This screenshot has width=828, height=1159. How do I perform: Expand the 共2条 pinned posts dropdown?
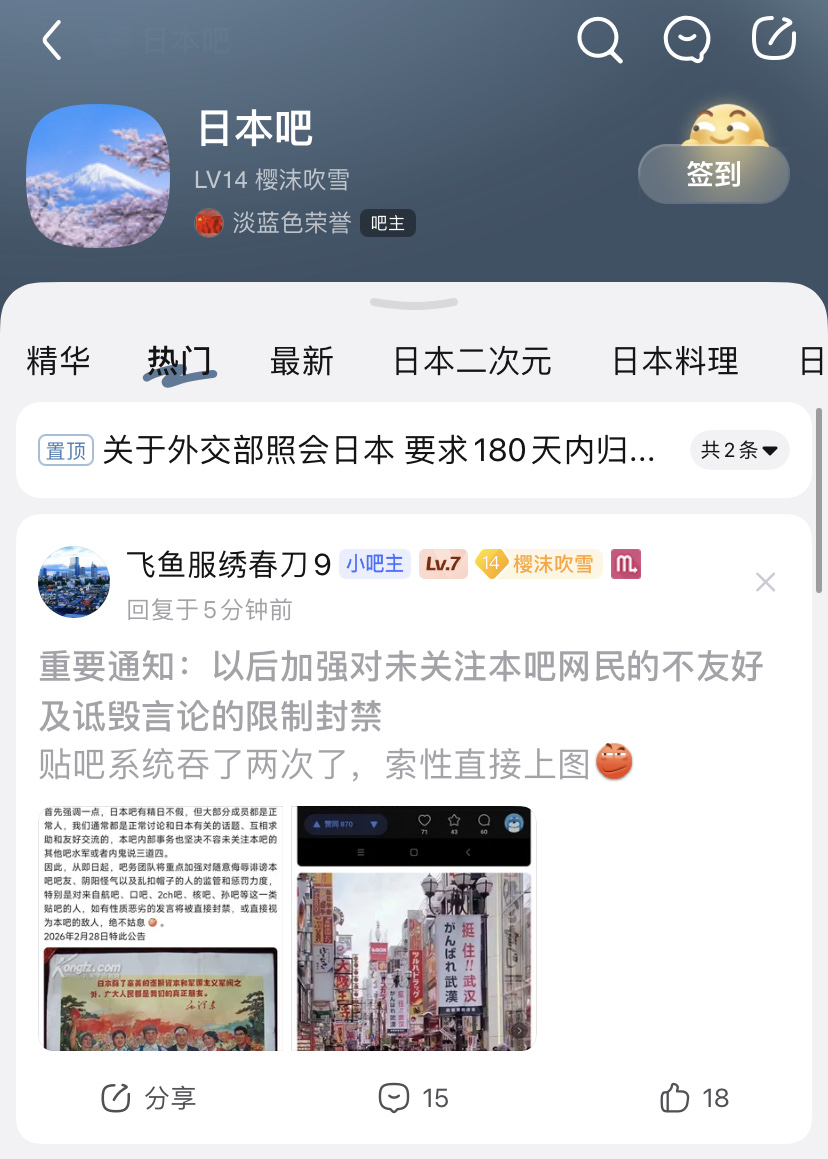click(739, 450)
